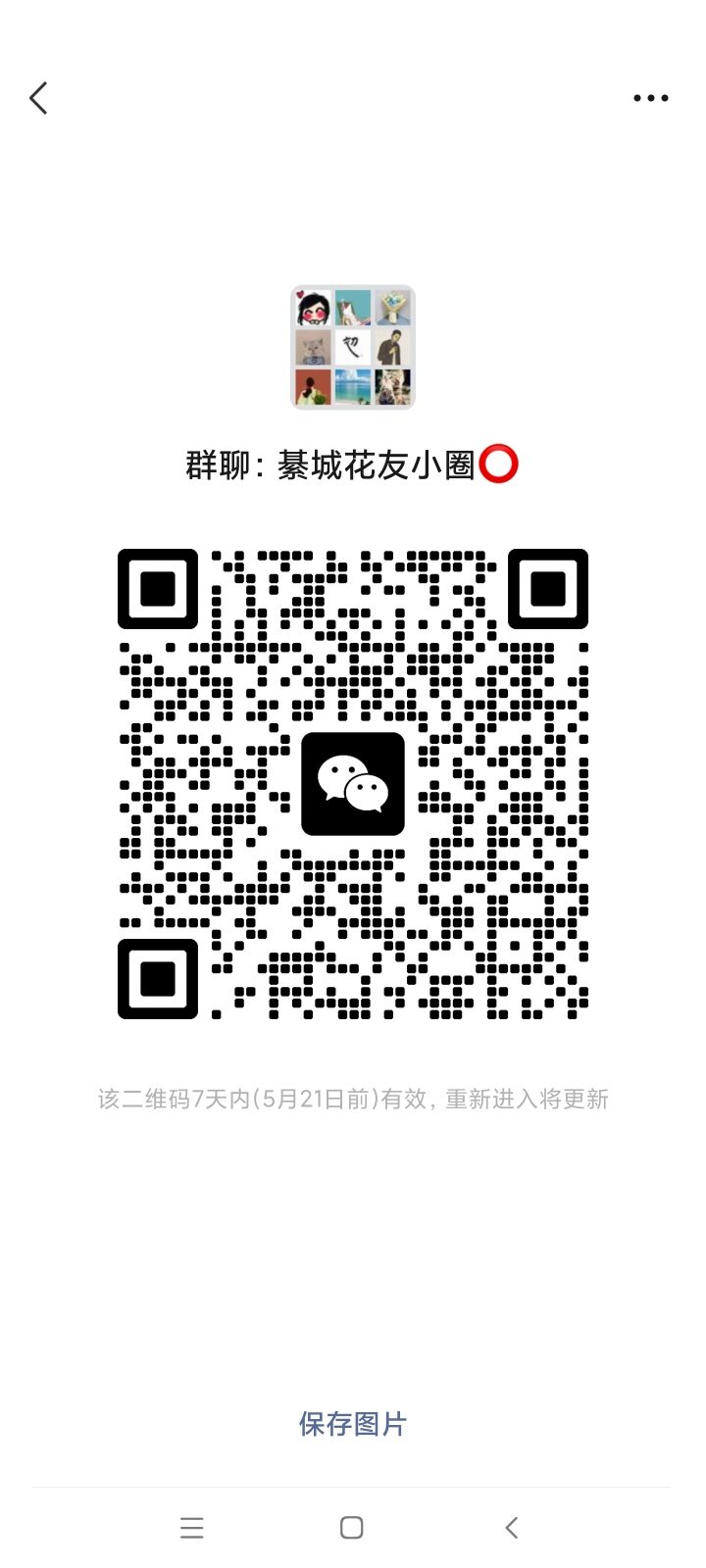Open recent apps from the navigation bar
Viewport: 706px width, 1568px height.
click(192, 1528)
